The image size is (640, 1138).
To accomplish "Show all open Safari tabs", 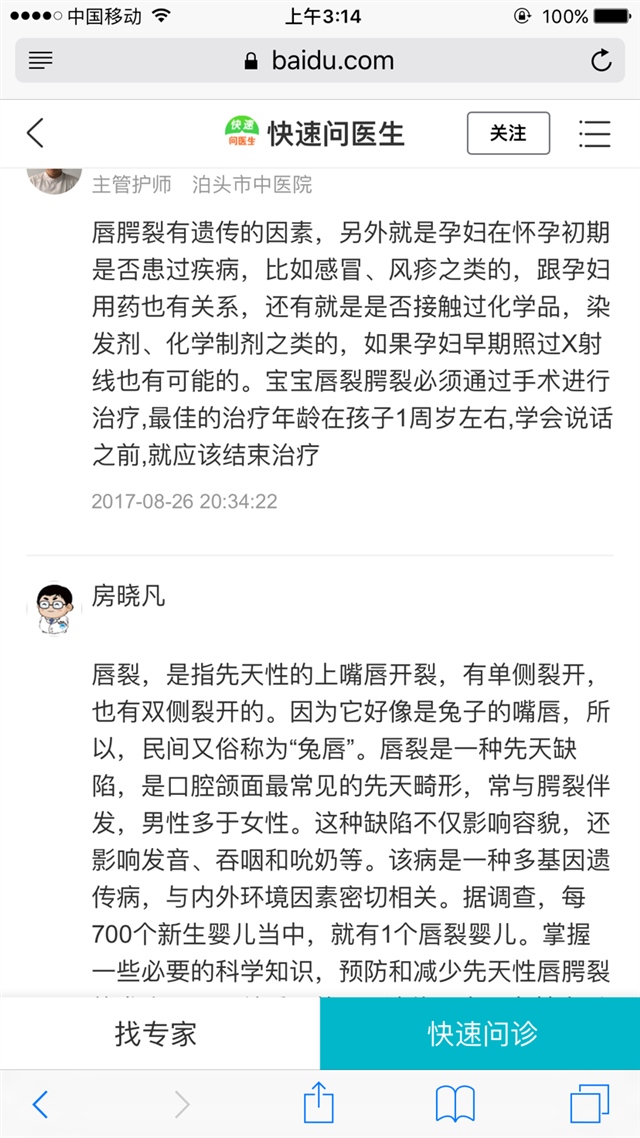I will (x=589, y=1104).
